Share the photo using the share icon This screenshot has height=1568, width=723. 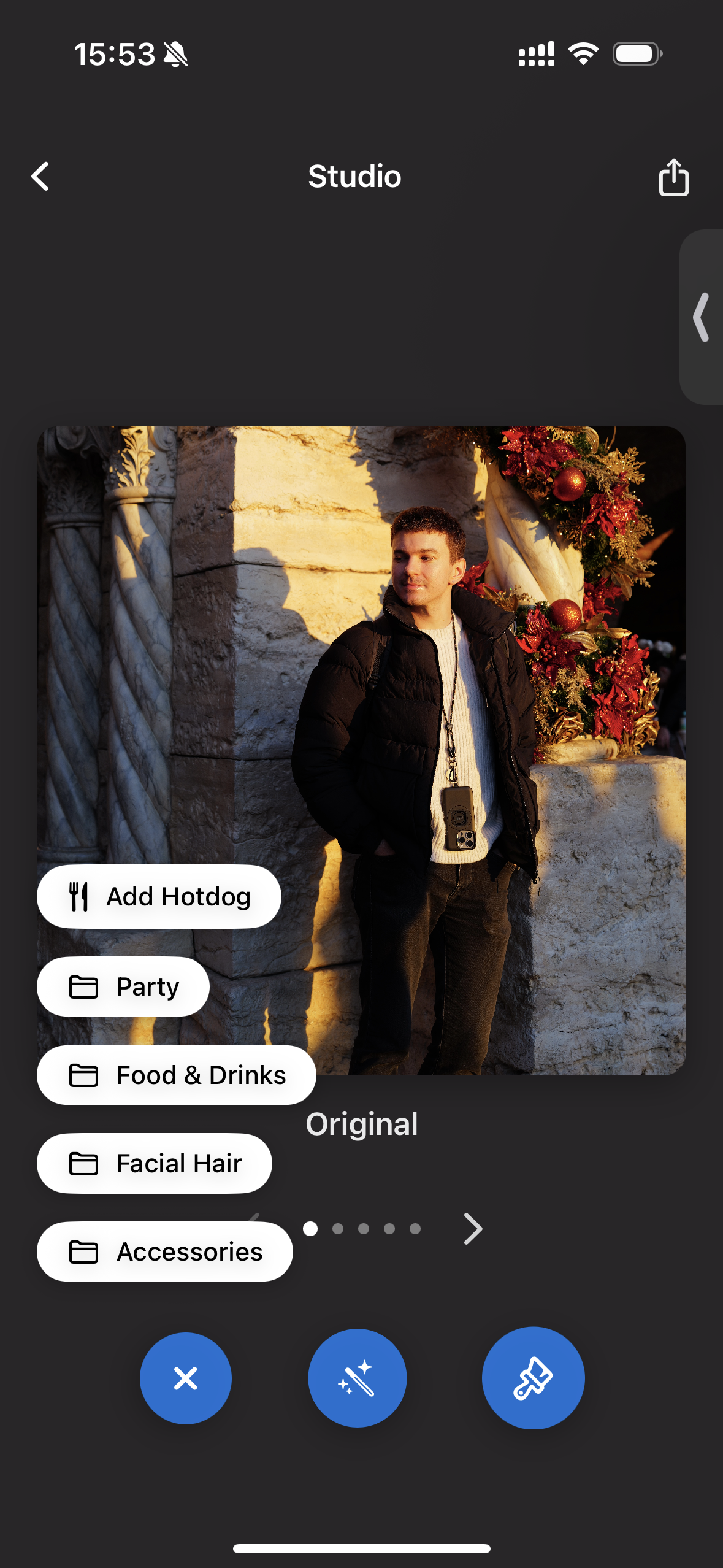click(673, 177)
